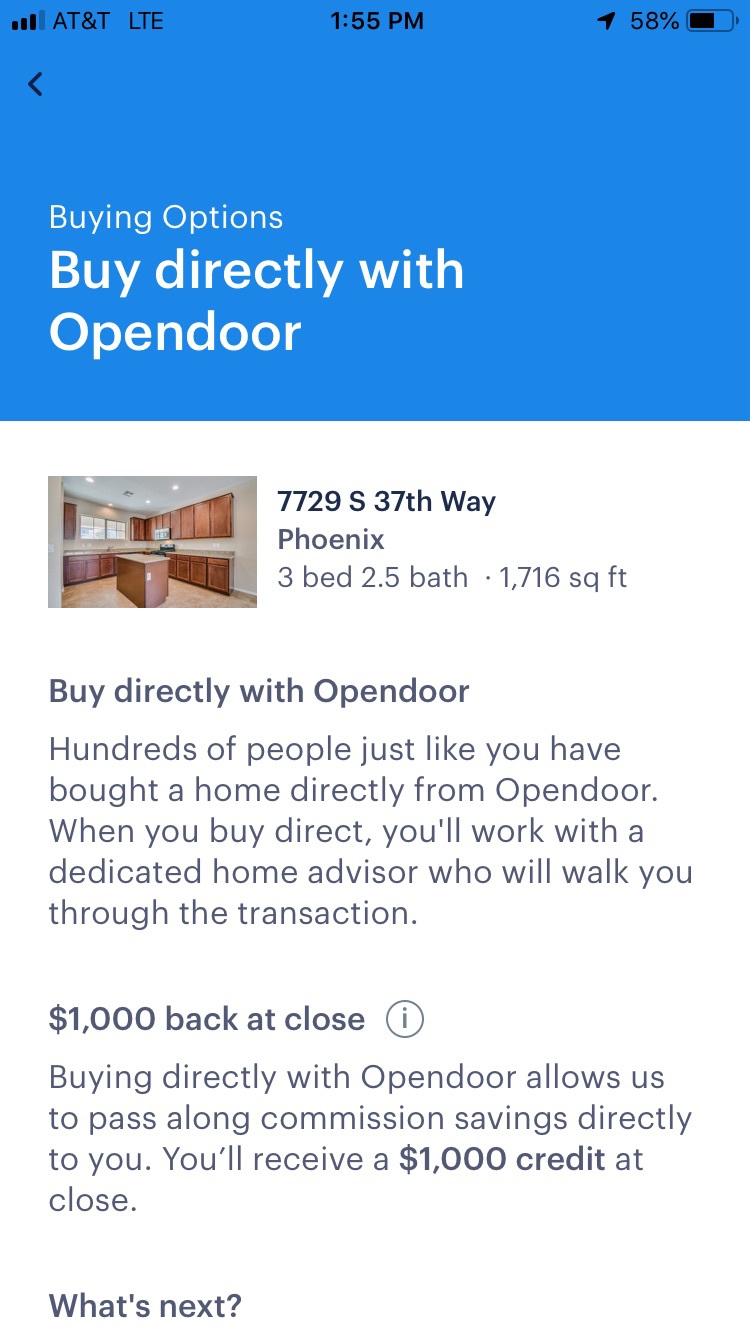Tap the location arrow in the status bar

608,20
